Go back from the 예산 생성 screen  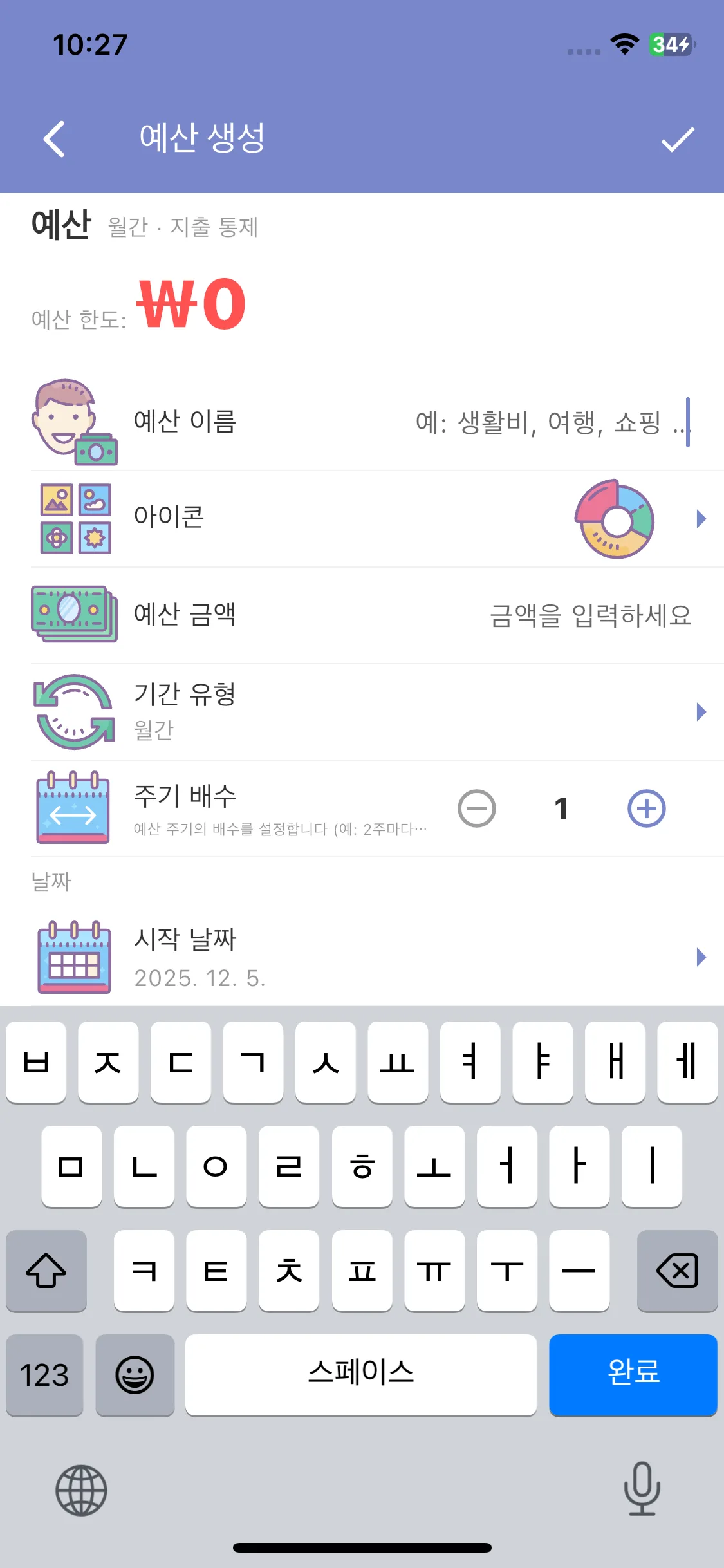tap(55, 138)
